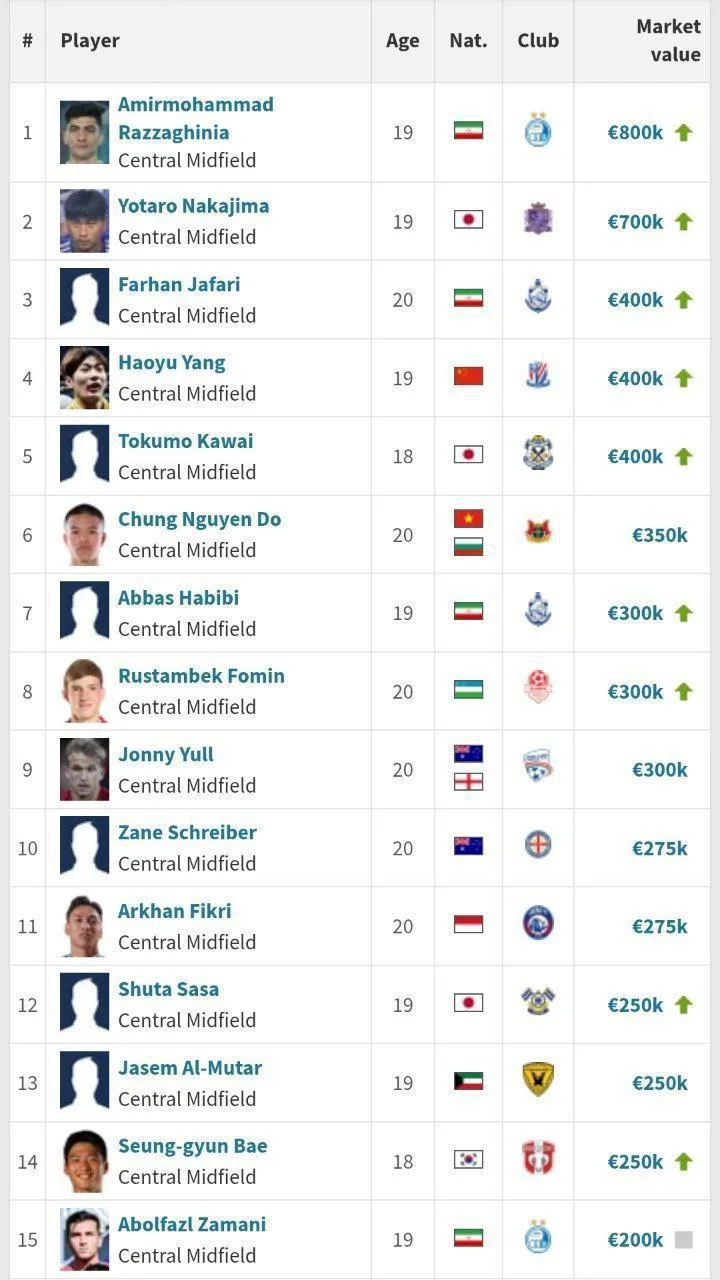View Arkhan Fikri's profile
This screenshot has height=1280, width=720.
point(174,911)
